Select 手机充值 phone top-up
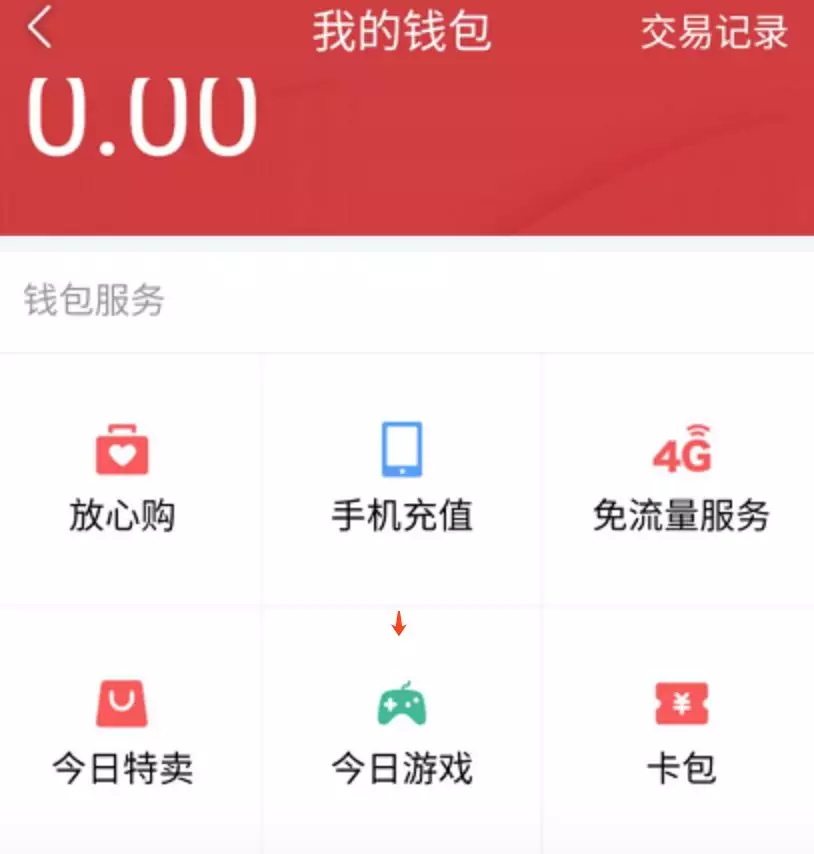The height and width of the screenshot is (854, 814). click(x=402, y=478)
